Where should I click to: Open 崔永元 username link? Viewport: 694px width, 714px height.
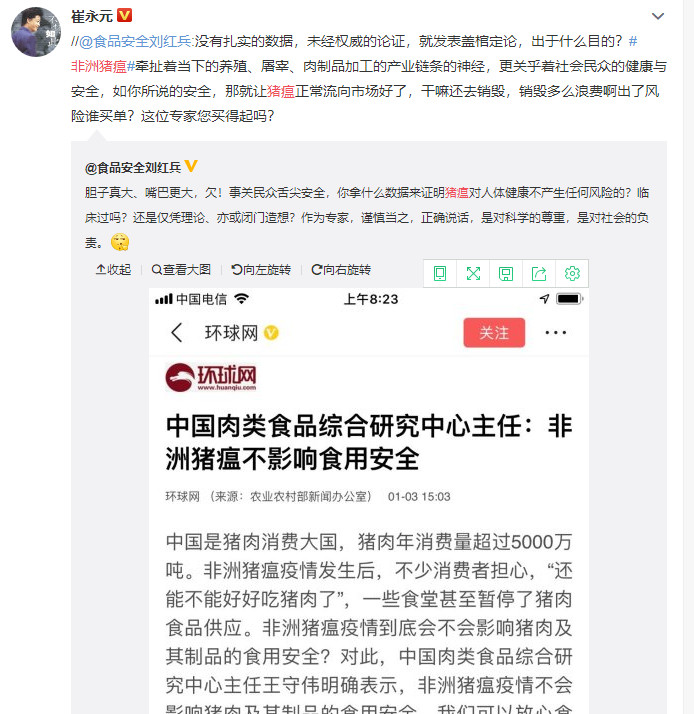pyautogui.click(x=92, y=16)
